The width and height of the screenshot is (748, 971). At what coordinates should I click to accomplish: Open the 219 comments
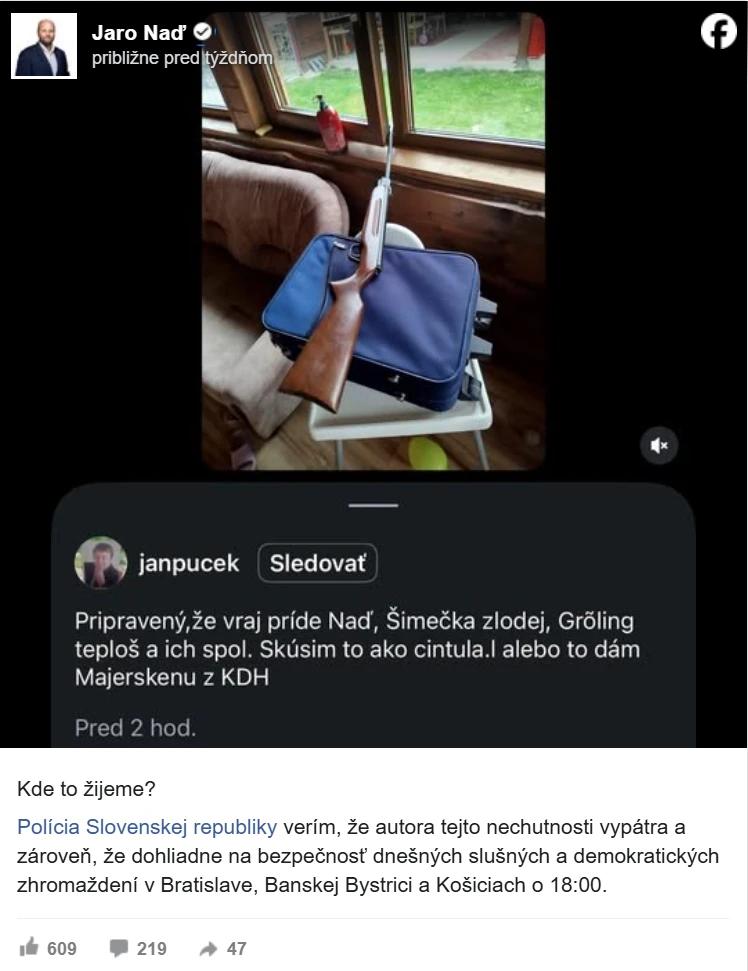138,948
